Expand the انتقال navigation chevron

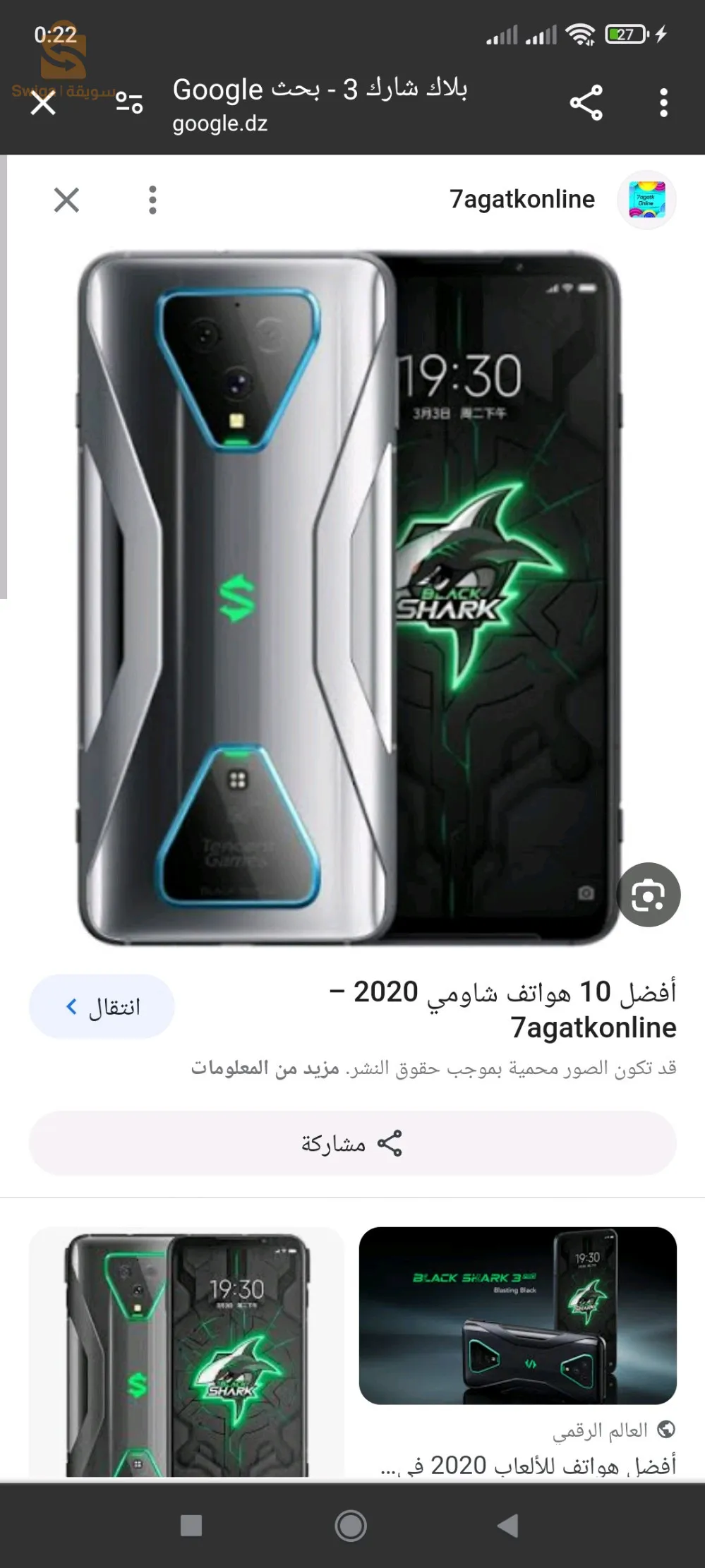coord(71,1006)
